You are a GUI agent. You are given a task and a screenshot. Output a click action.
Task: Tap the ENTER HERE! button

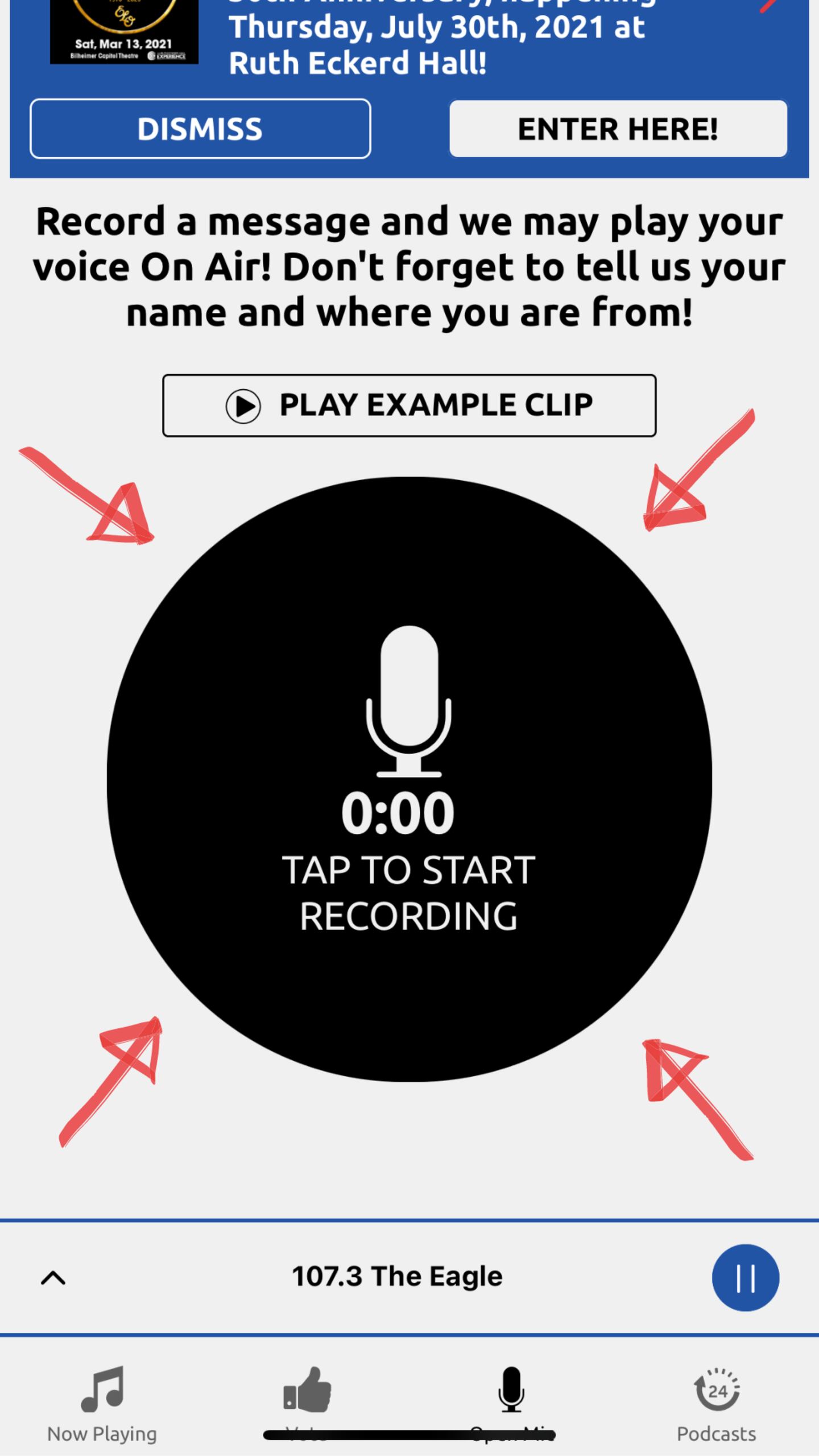coord(618,129)
